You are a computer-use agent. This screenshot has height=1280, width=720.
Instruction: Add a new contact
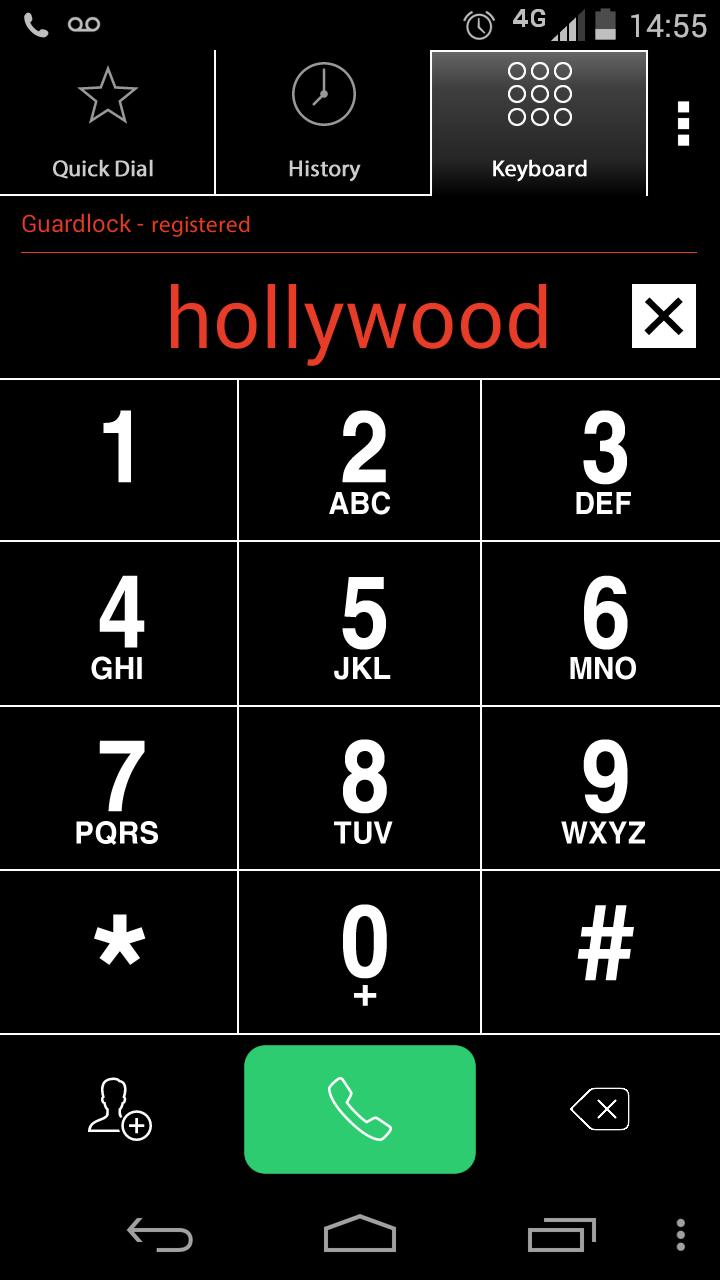119,1108
